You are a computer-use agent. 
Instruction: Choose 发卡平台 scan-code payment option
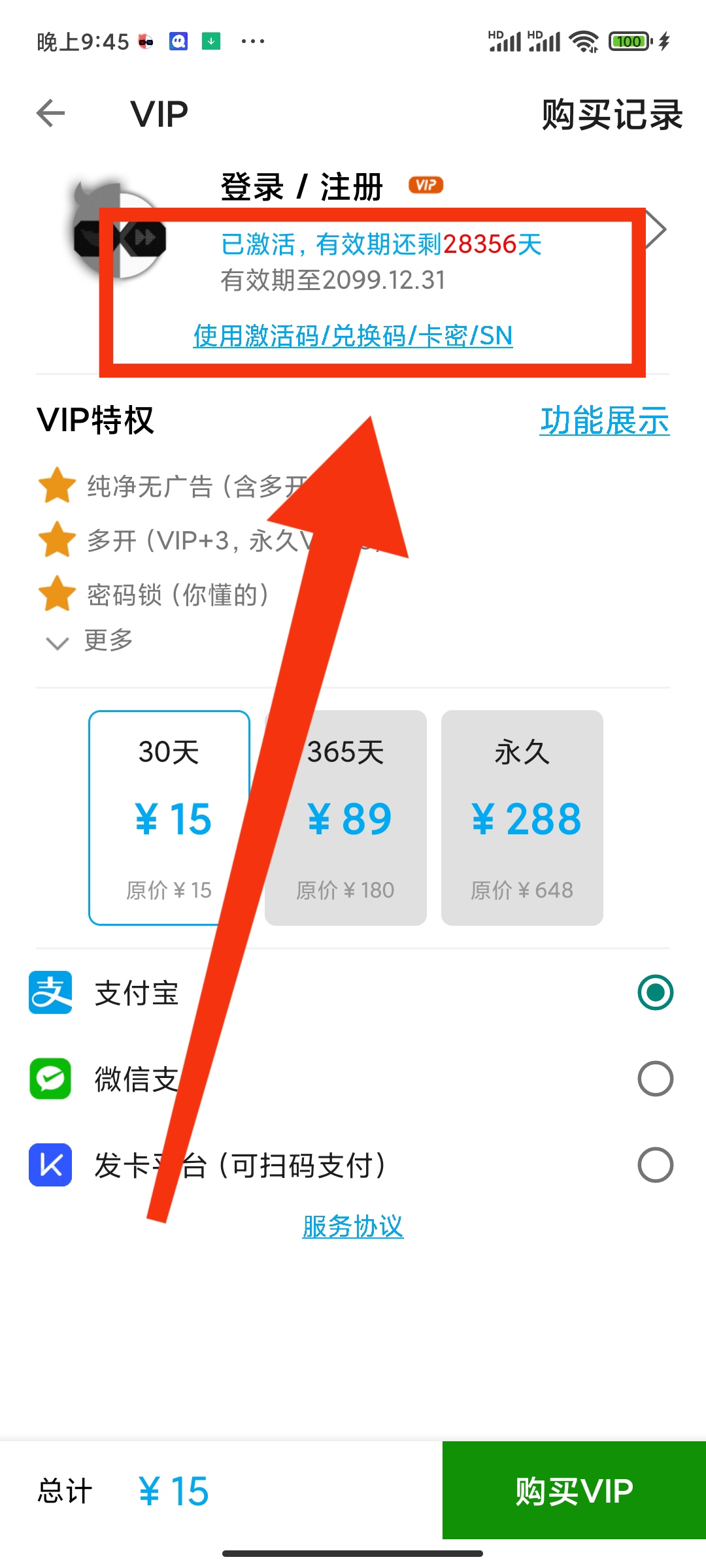point(655,1165)
